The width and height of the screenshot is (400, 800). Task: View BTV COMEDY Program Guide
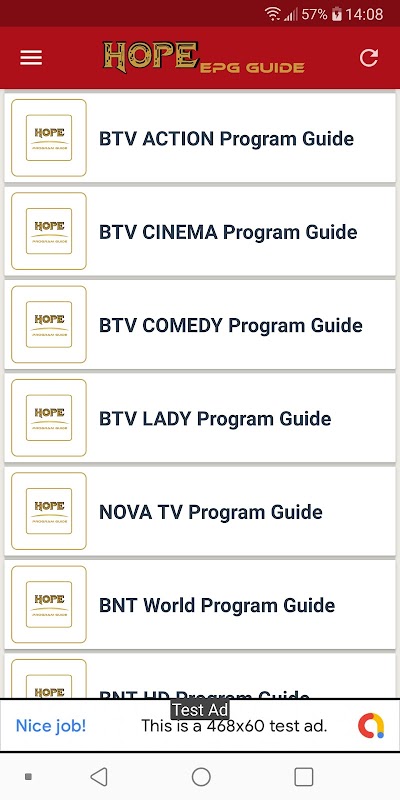(200, 324)
